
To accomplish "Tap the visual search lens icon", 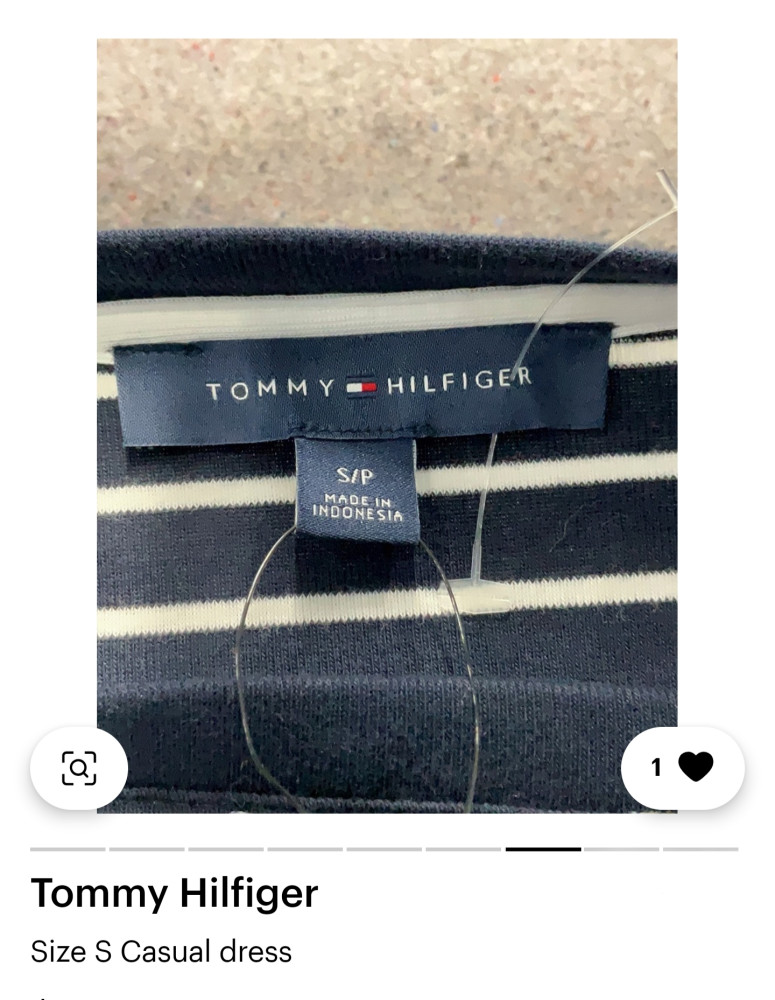I will tap(79, 768).
